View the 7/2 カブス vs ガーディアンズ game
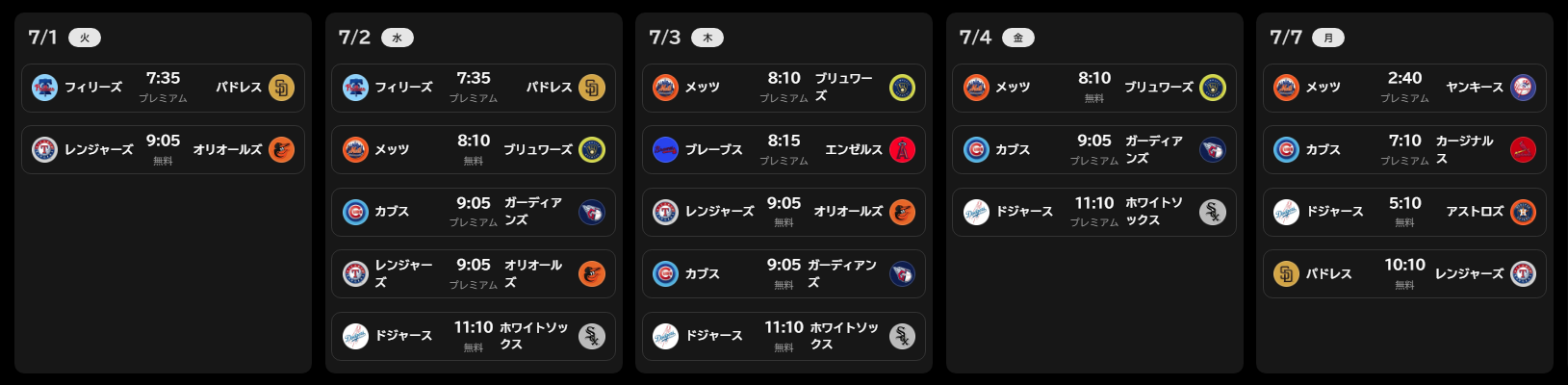1568x385 pixels. 474,212
